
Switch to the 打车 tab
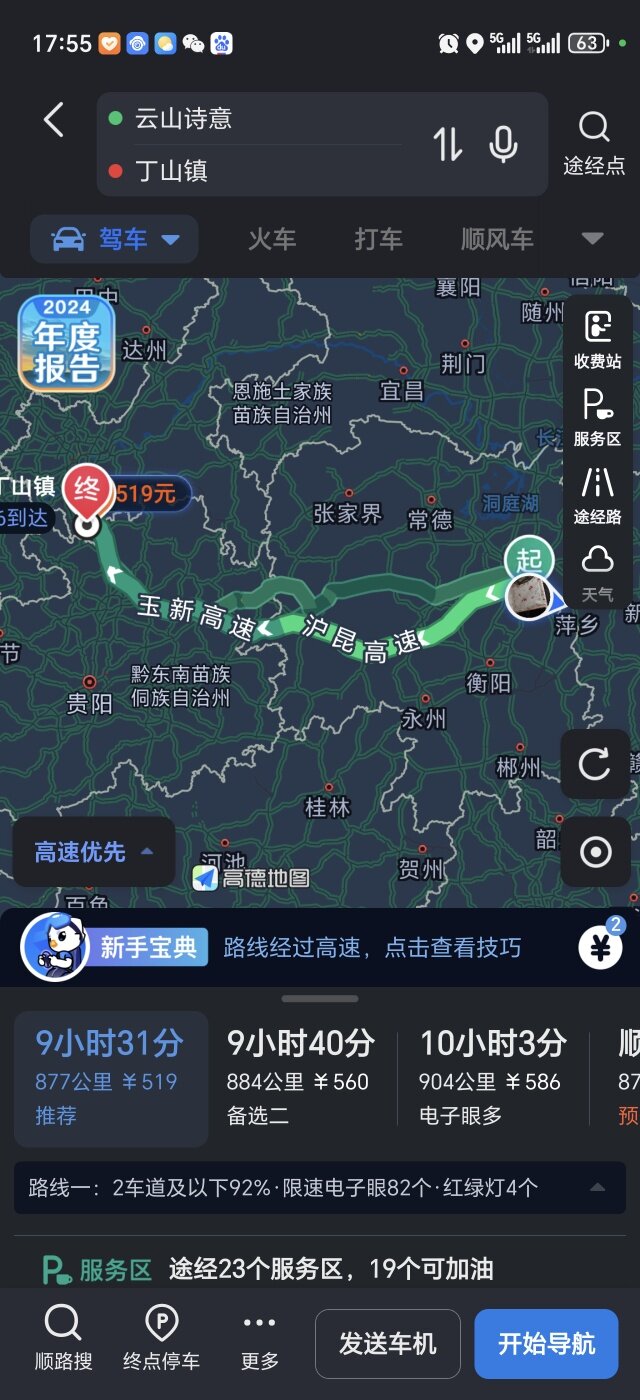coord(378,240)
